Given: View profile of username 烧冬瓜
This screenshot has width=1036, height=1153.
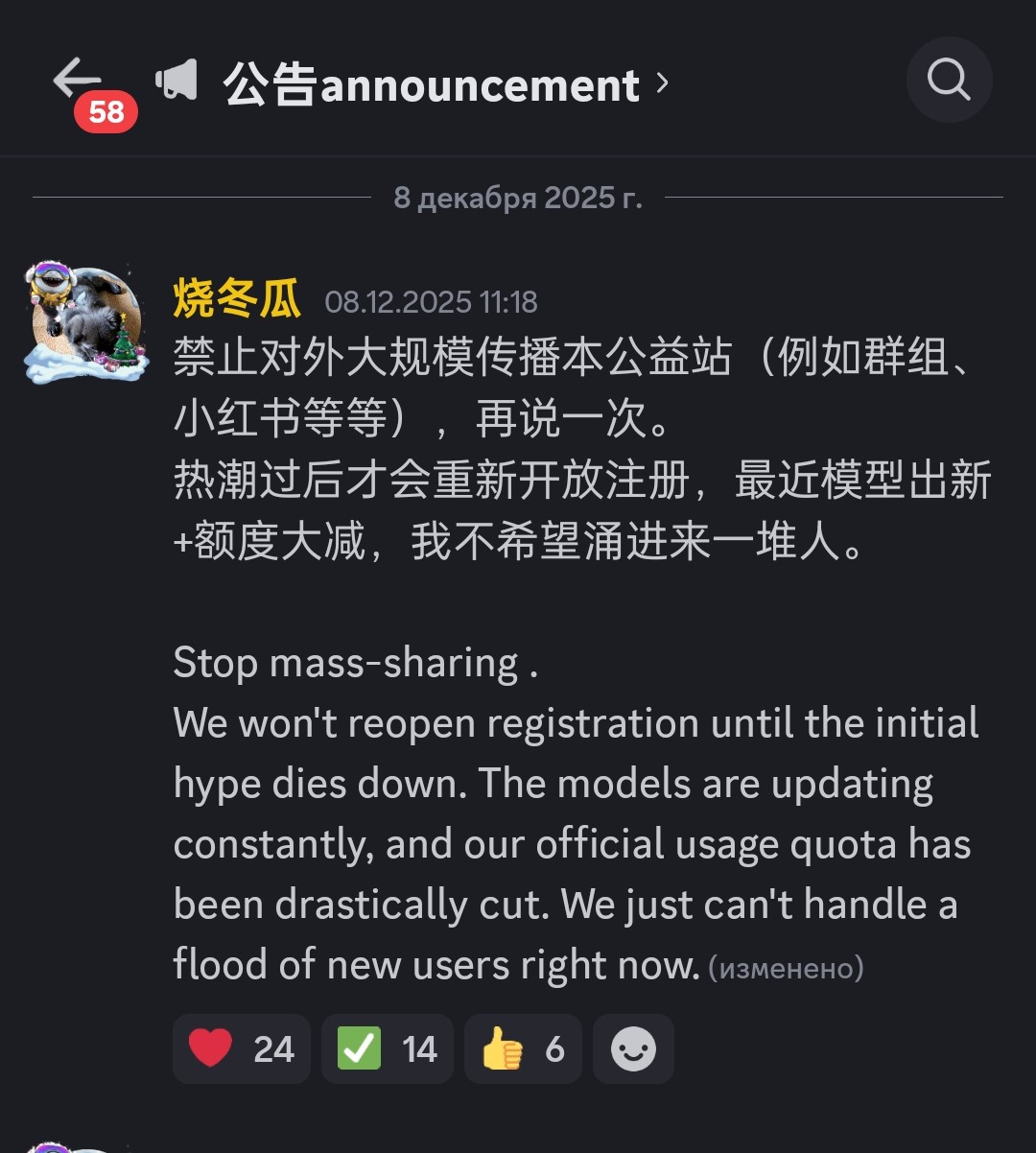Looking at the screenshot, I should click(x=237, y=300).
